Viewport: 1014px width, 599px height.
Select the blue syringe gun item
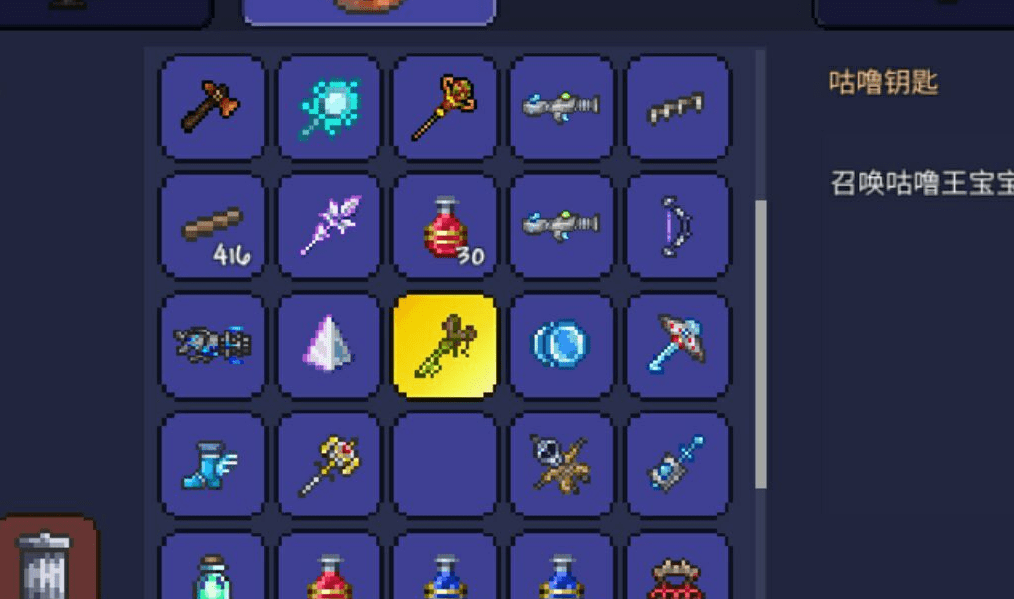click(678, 465)
